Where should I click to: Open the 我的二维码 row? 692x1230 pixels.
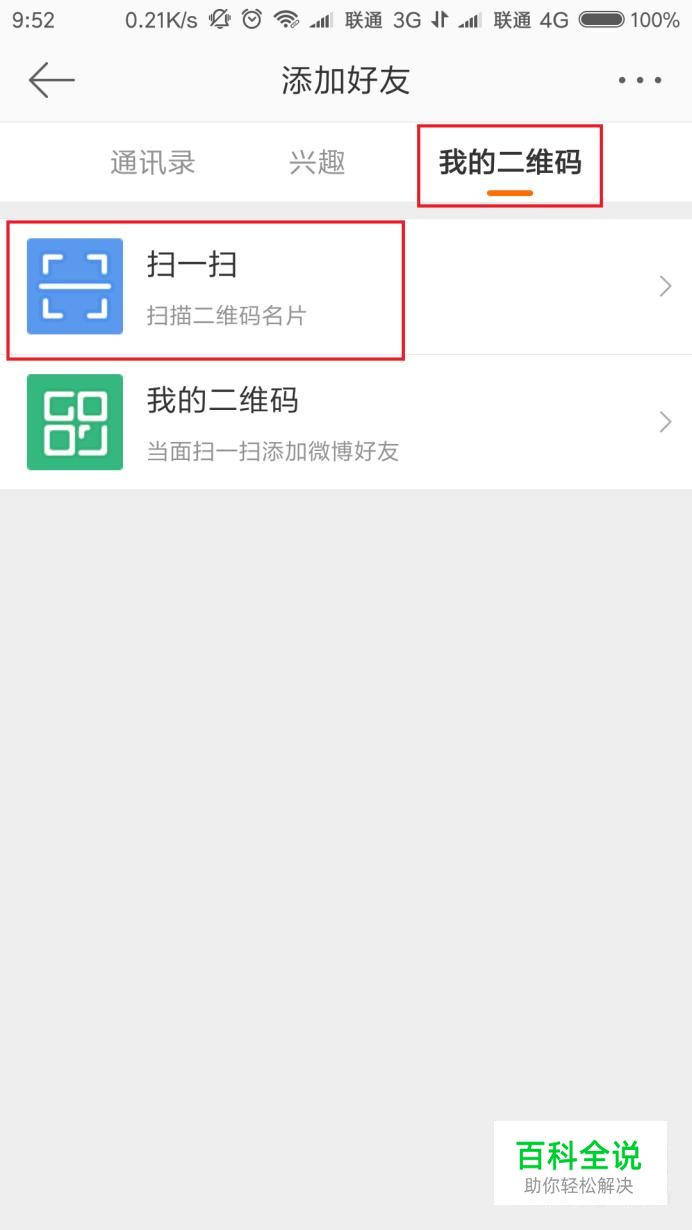click(x=345, y=422)
